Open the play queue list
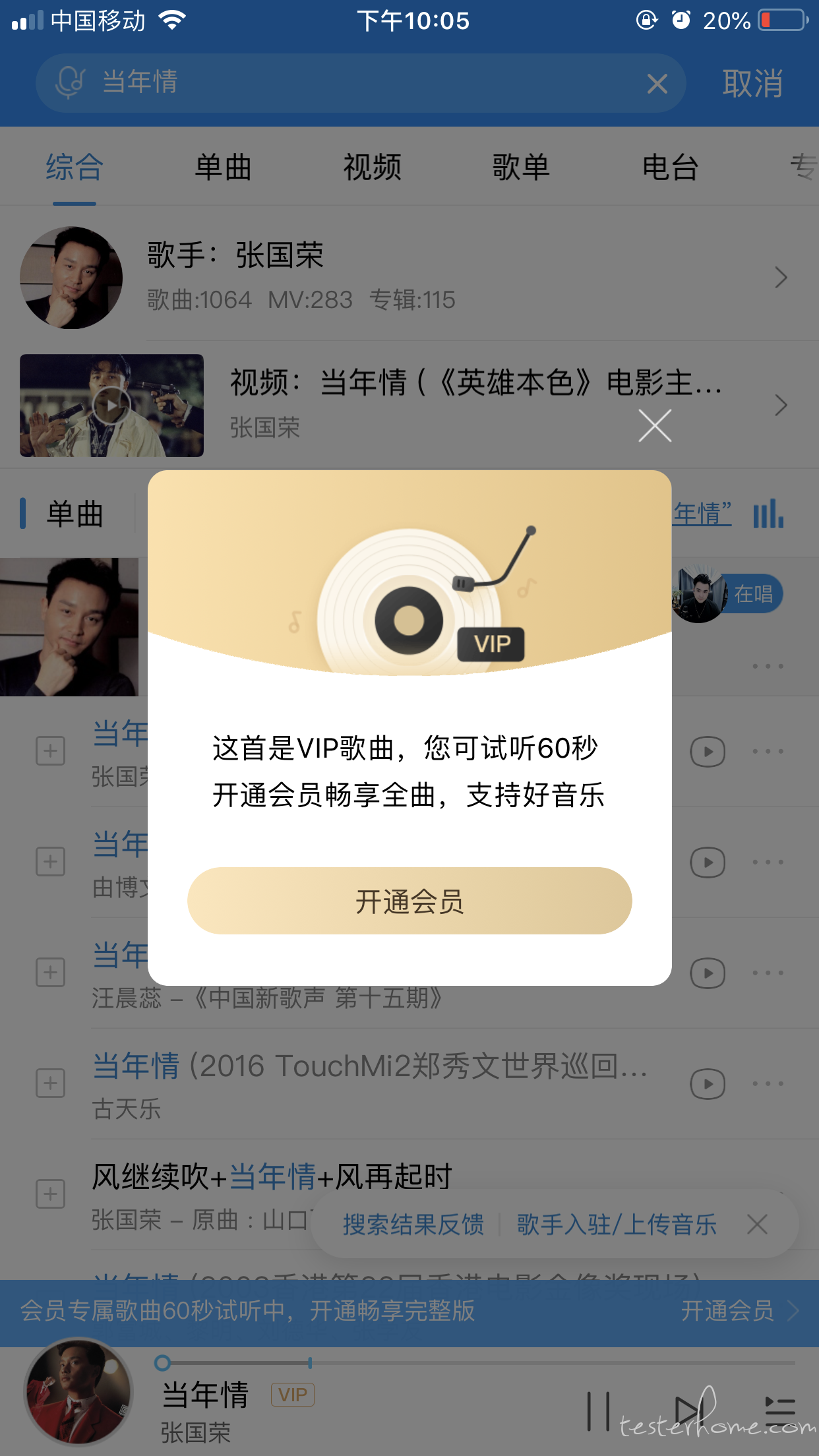This screenshot has width=819, height=1456. (x=780, y=1411)
